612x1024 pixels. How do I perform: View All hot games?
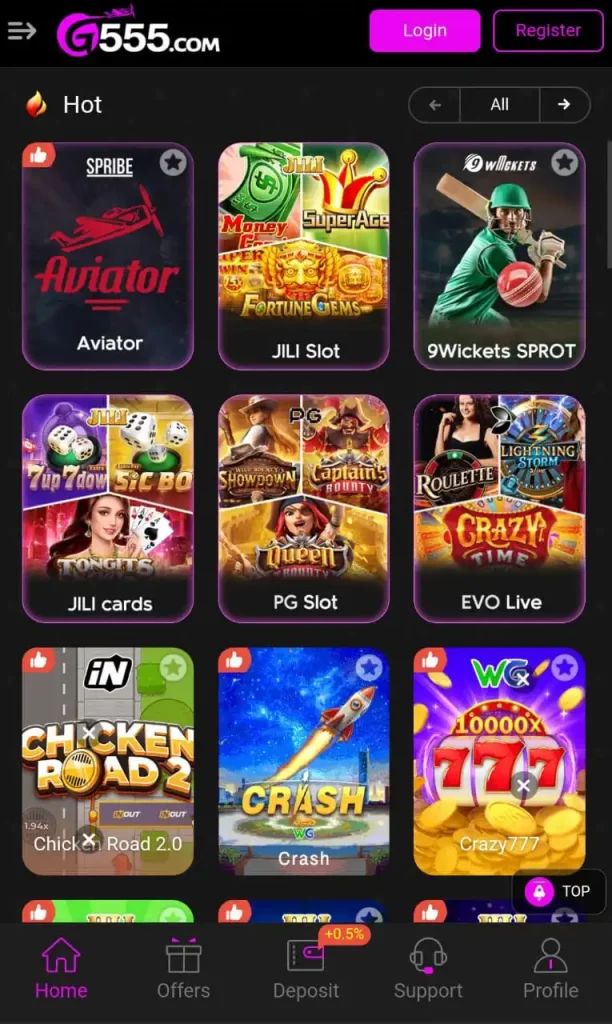click(499, 104)
